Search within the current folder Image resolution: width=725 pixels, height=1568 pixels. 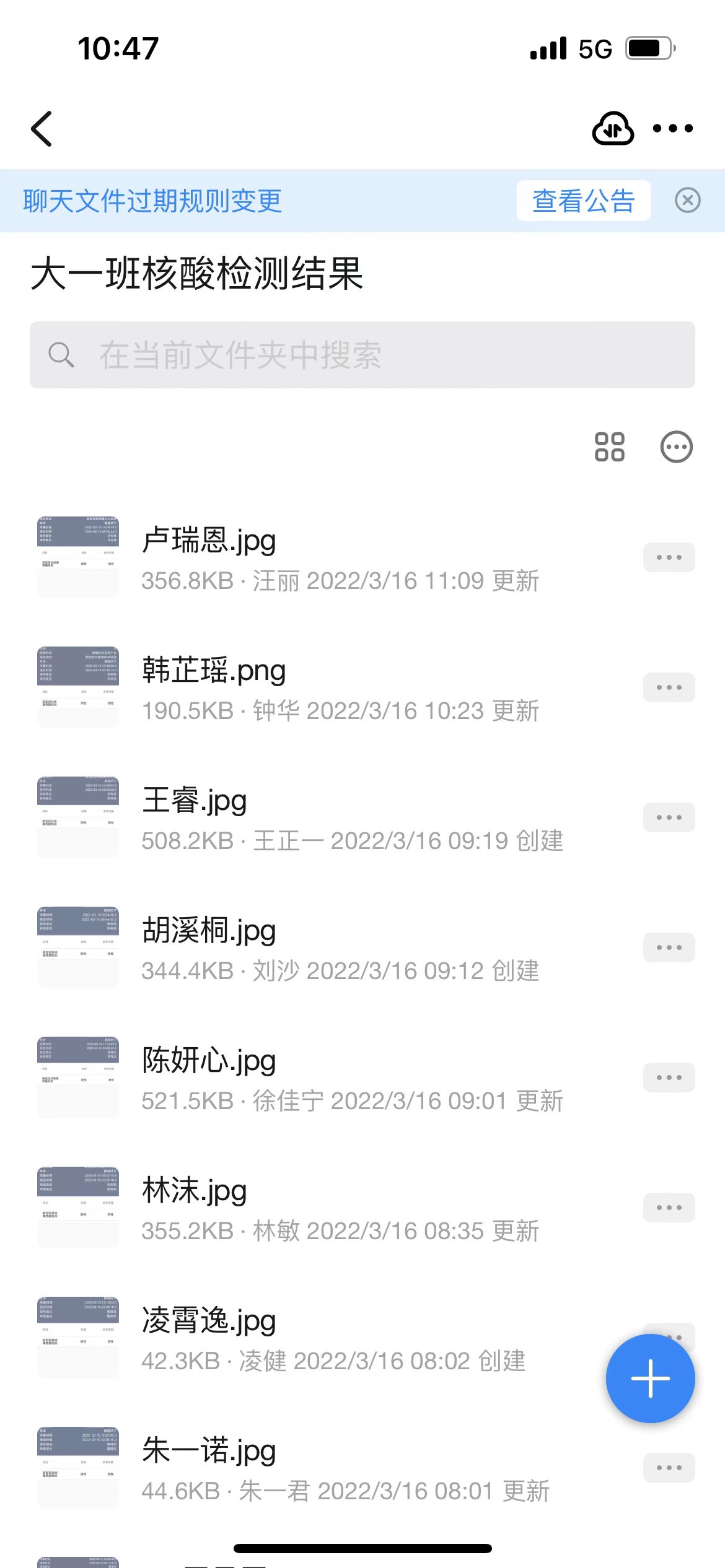point(362,355)
